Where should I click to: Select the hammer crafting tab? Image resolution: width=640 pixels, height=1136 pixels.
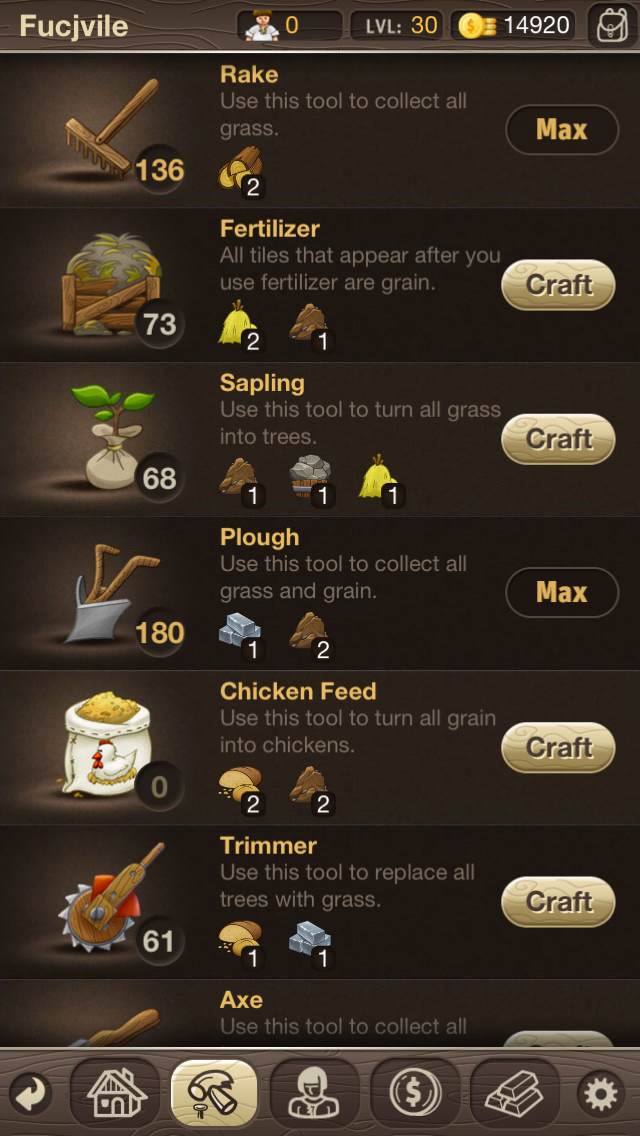coord(214,1094)
